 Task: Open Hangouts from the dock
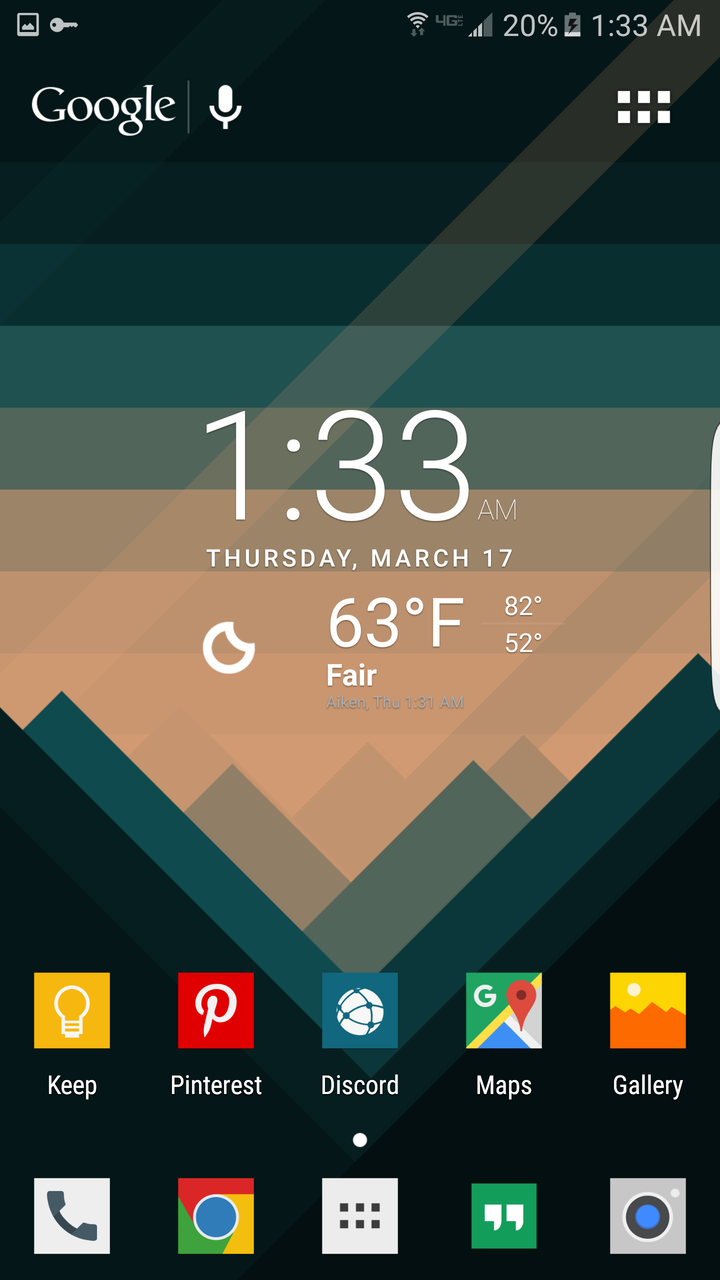coord(504,1216)
